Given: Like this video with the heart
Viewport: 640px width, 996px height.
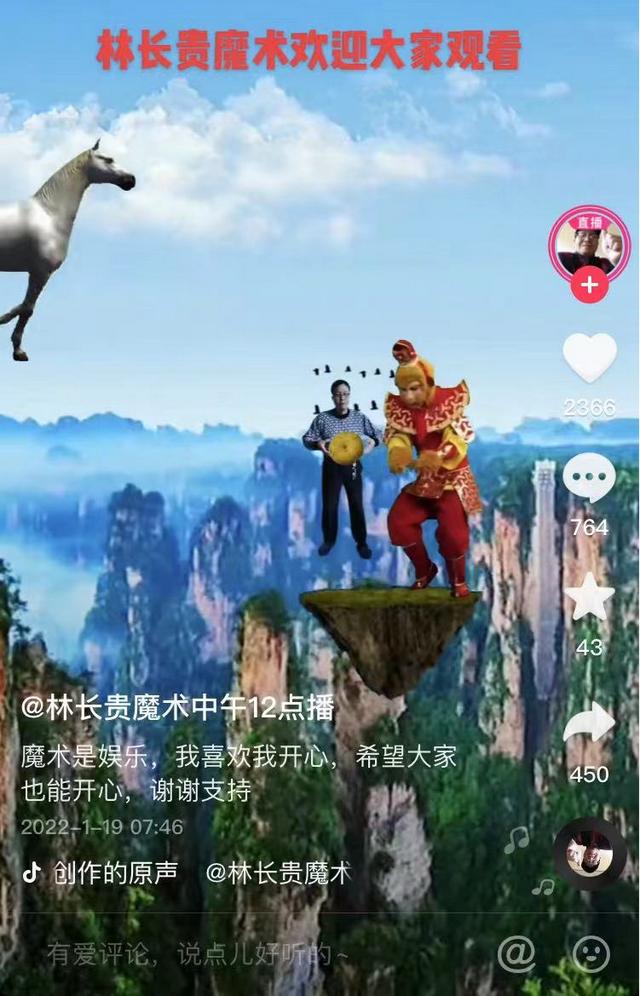Looking at the screenshot, I should click(589, 358).
